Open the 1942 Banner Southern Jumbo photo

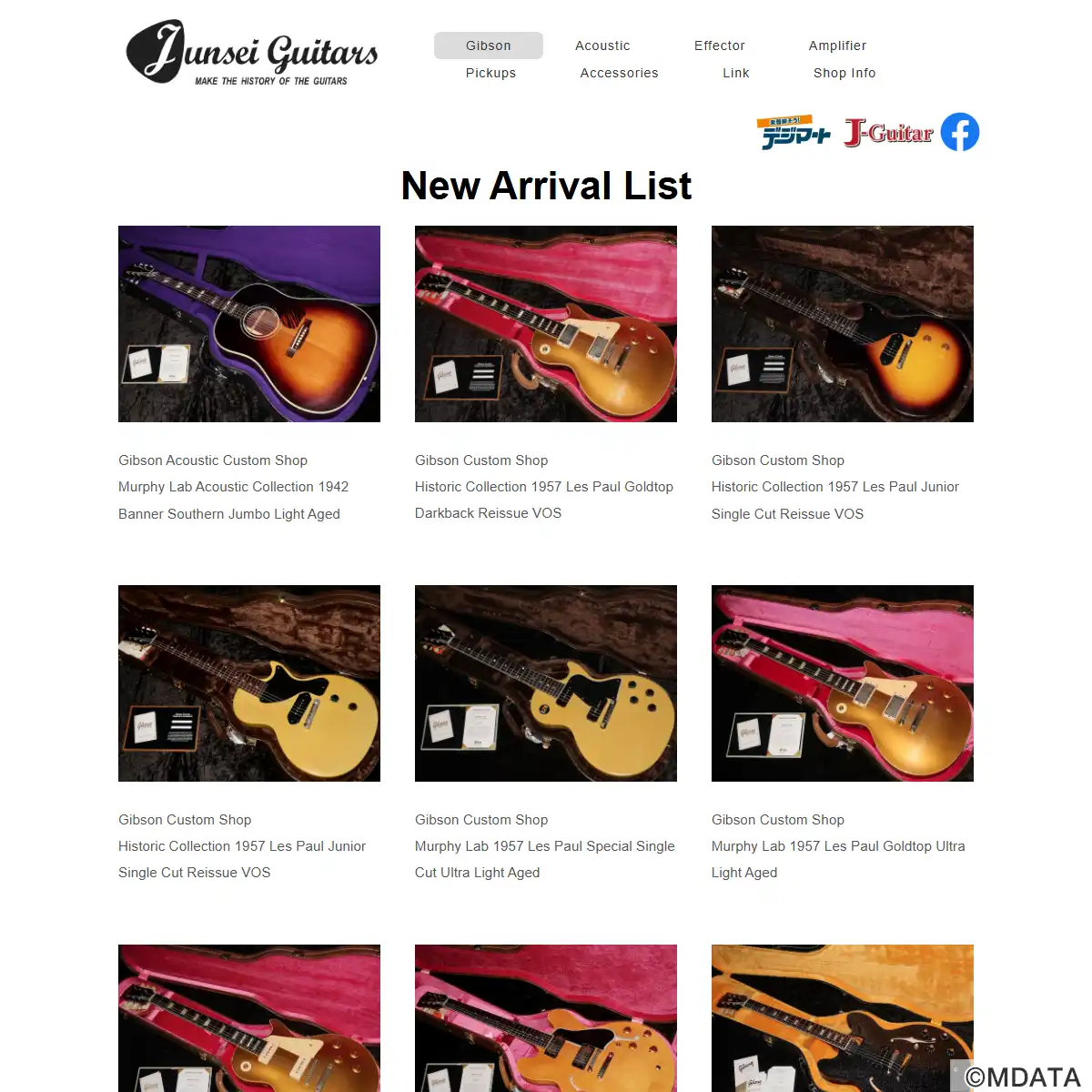point(249,324)
